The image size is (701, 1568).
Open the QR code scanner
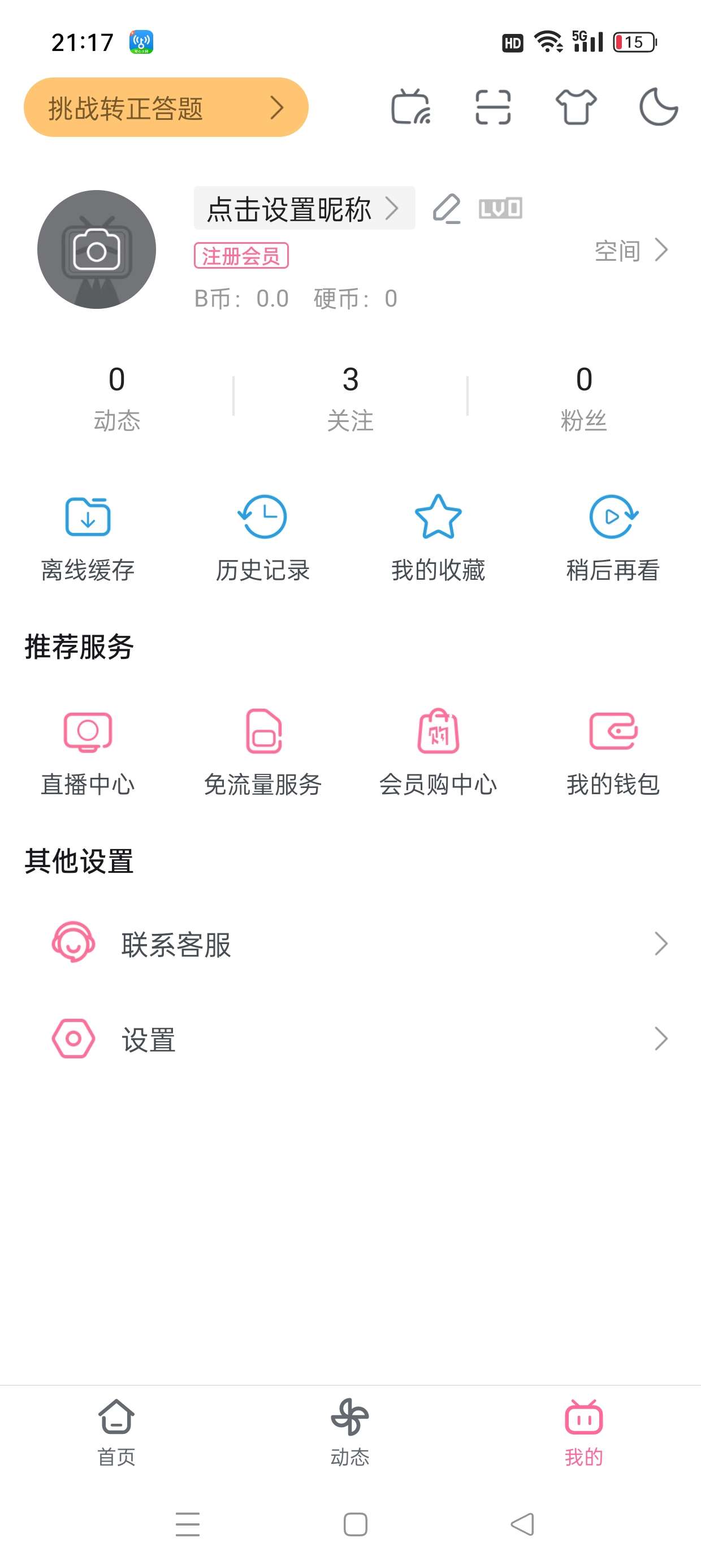pyautogui.click(x=493, y=107)
